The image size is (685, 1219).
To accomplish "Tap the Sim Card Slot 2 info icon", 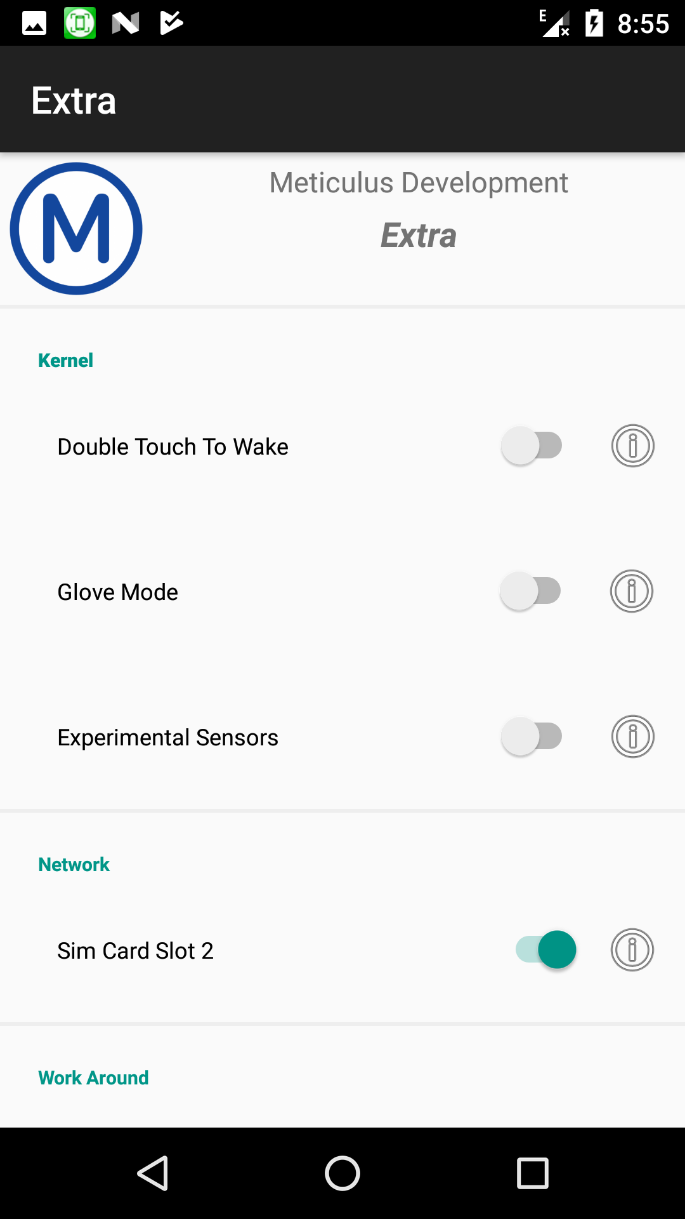I will [632, 950].
